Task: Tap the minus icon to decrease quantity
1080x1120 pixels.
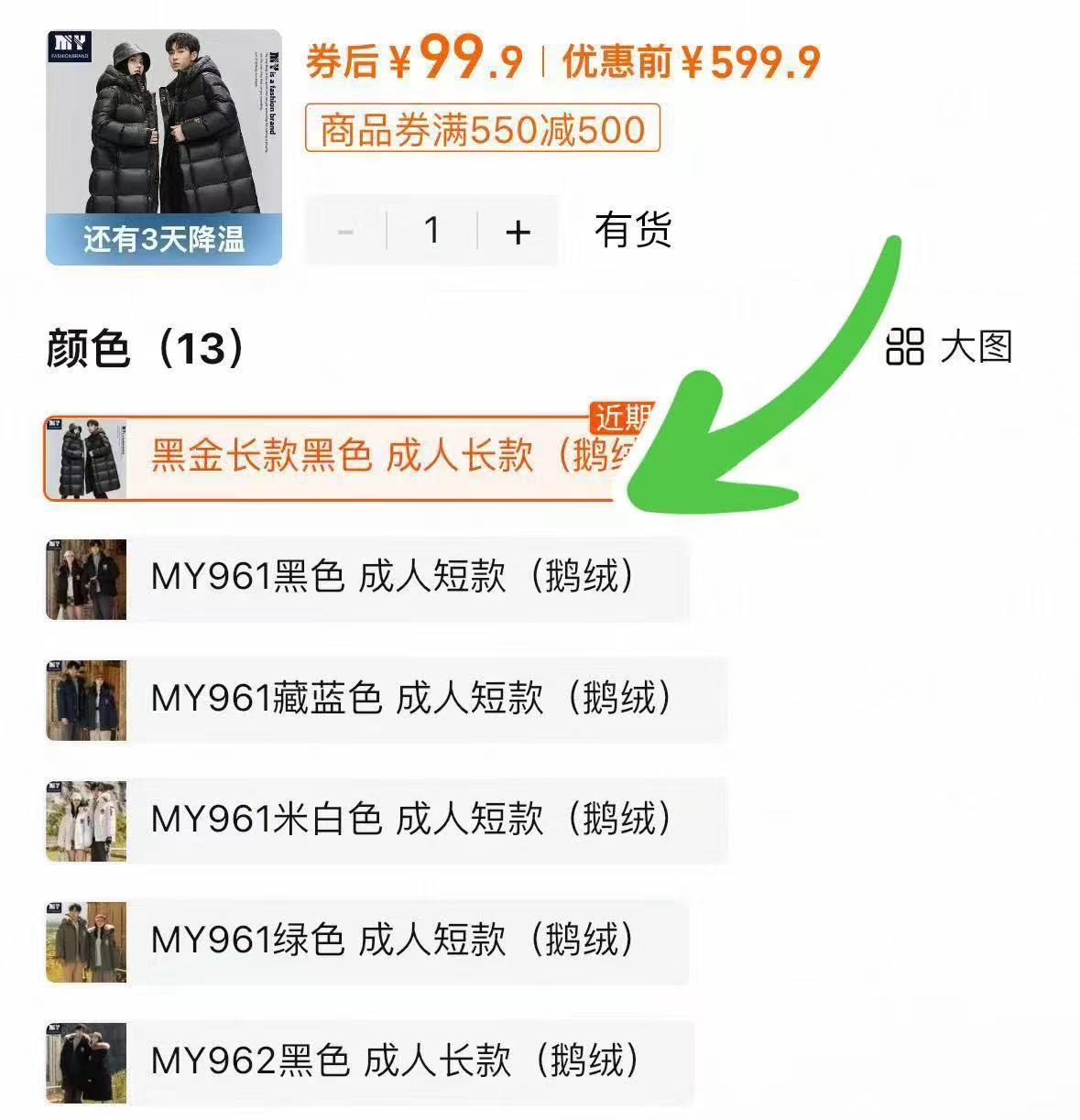Action: (346, 232)
